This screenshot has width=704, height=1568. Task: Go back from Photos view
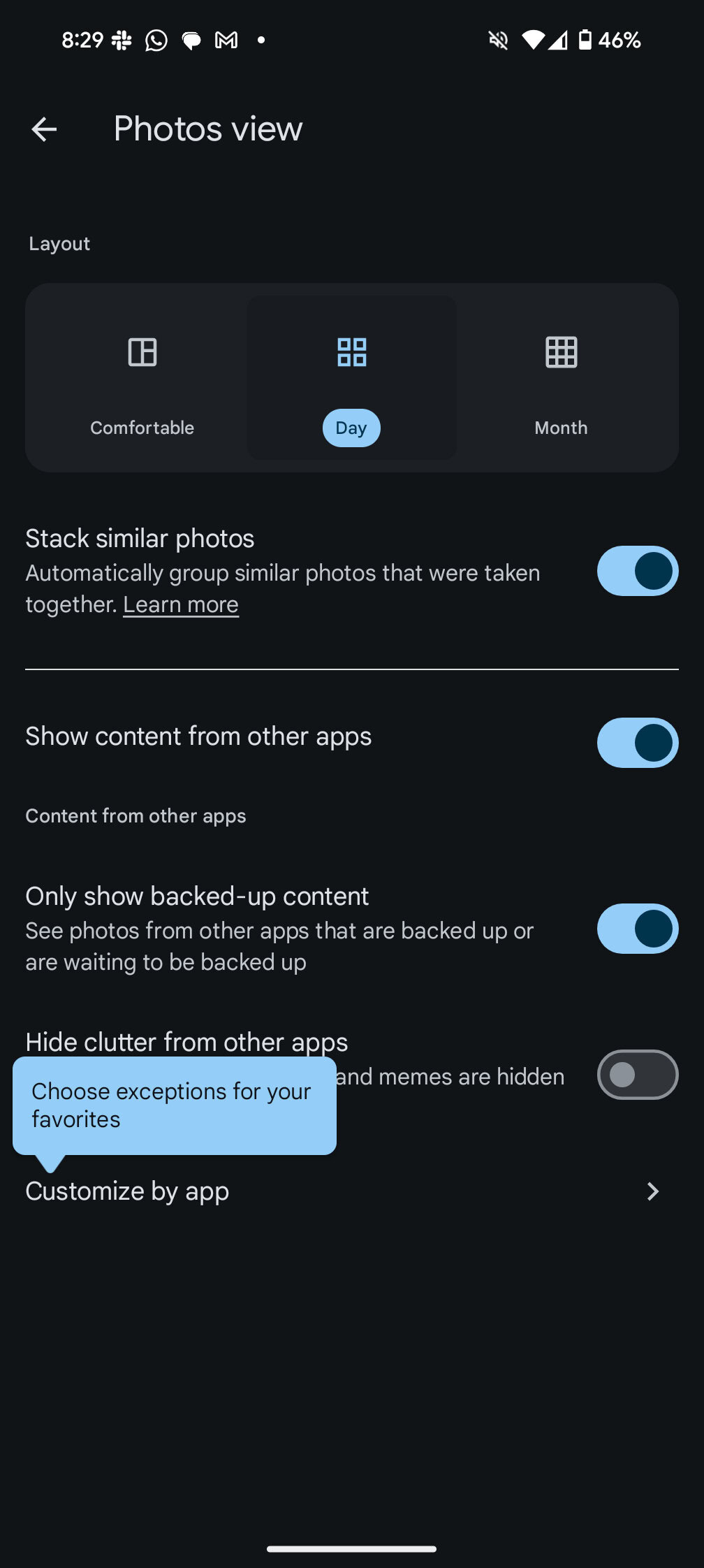pyautogui.click(x=44, y=129)
